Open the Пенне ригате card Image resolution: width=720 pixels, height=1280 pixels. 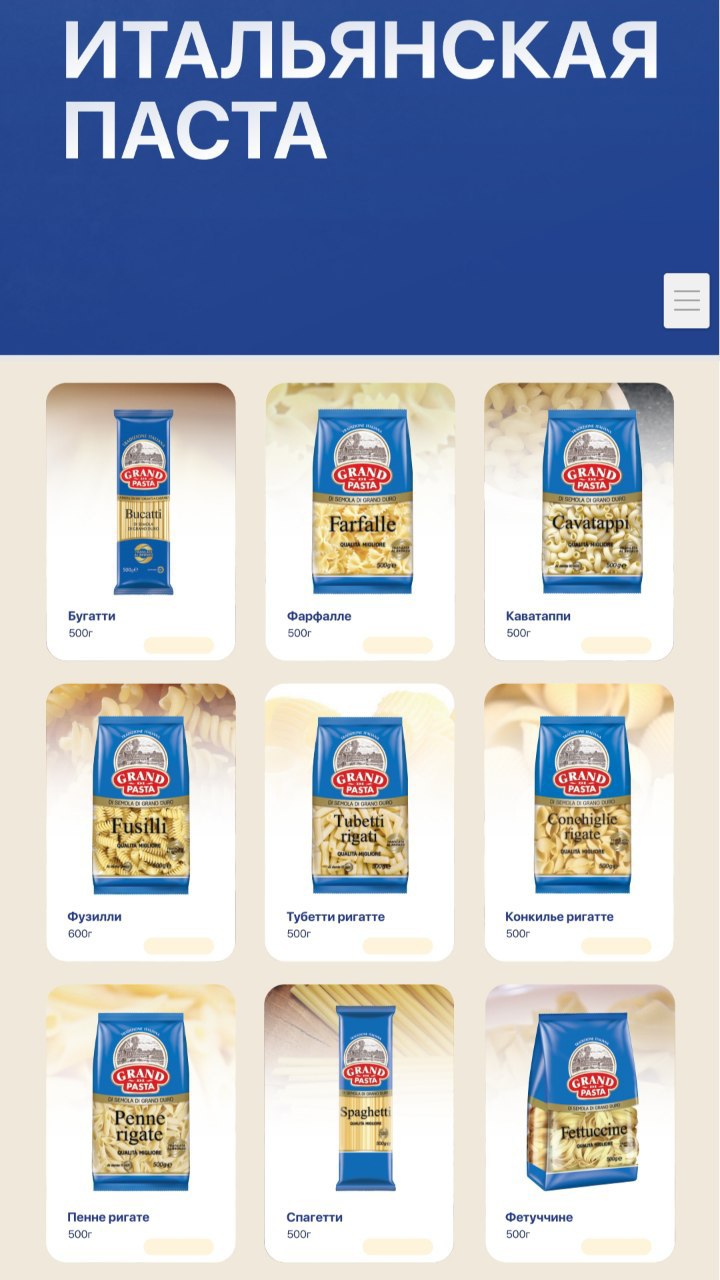141,1123
